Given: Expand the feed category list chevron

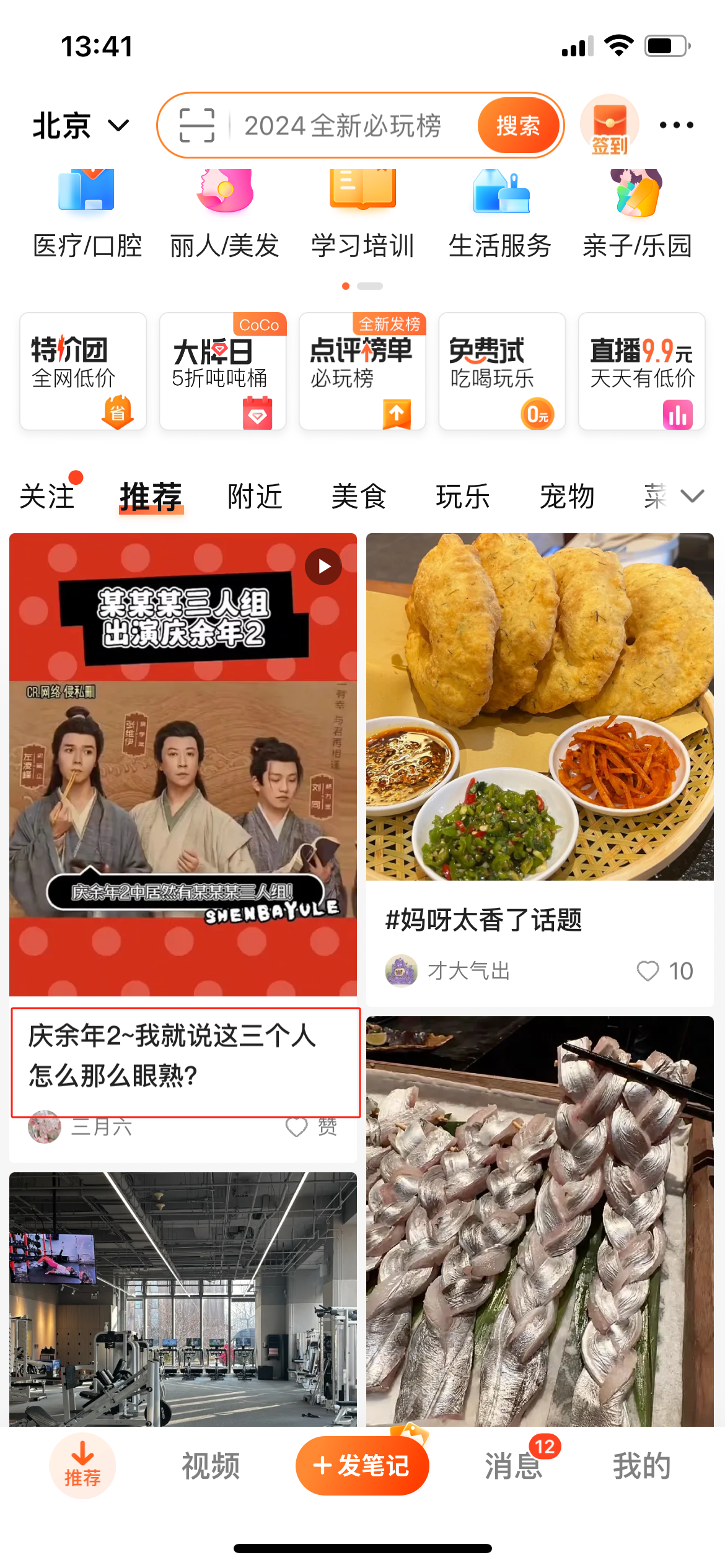Looking at the screenshot, I should tap(692, 496).
